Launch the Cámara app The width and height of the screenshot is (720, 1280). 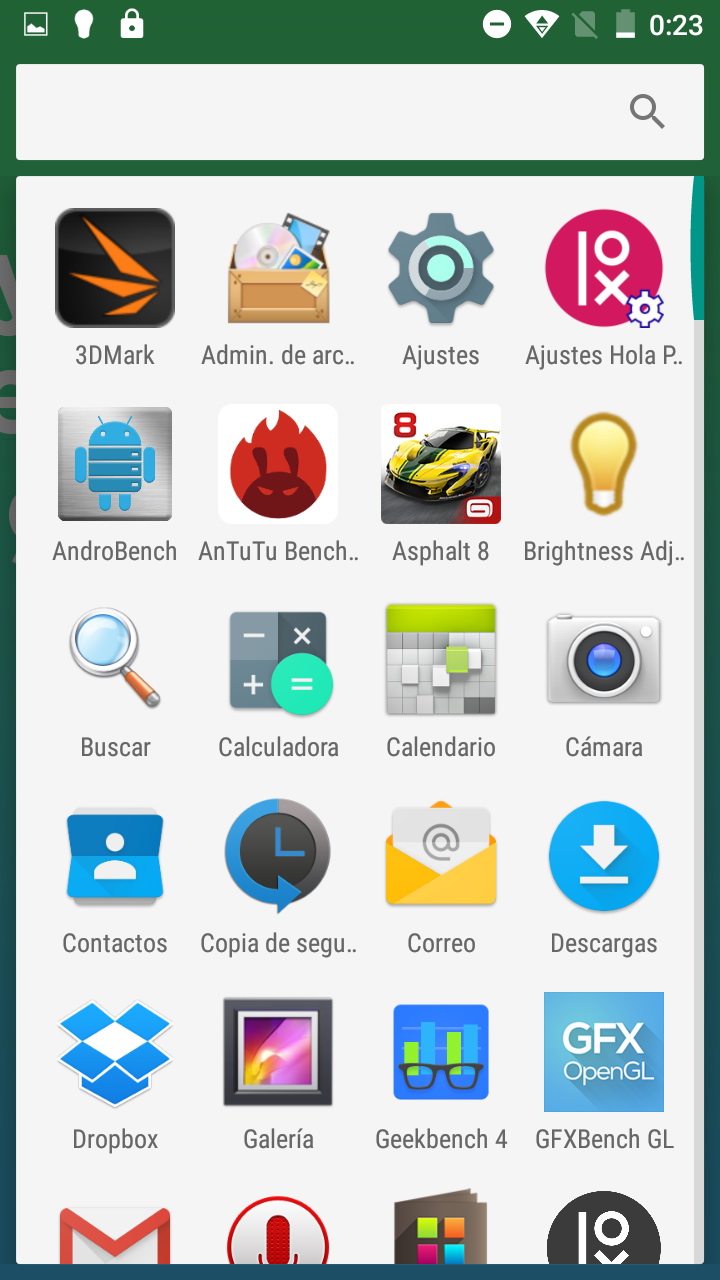[604, 660]
